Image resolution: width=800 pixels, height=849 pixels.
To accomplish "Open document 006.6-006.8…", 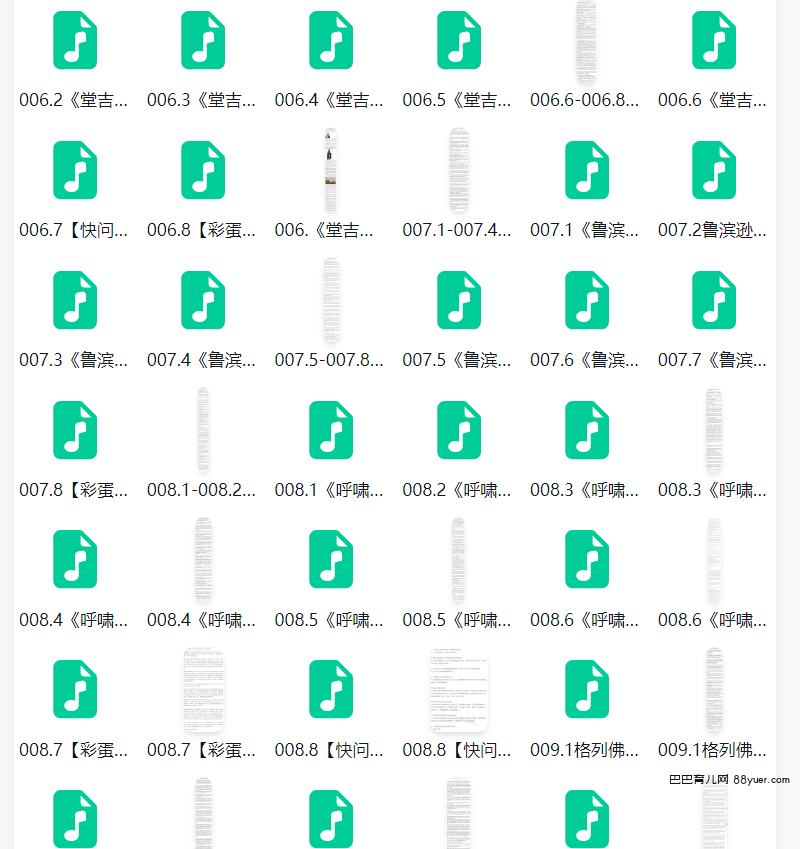I will [x=587, y=41].
